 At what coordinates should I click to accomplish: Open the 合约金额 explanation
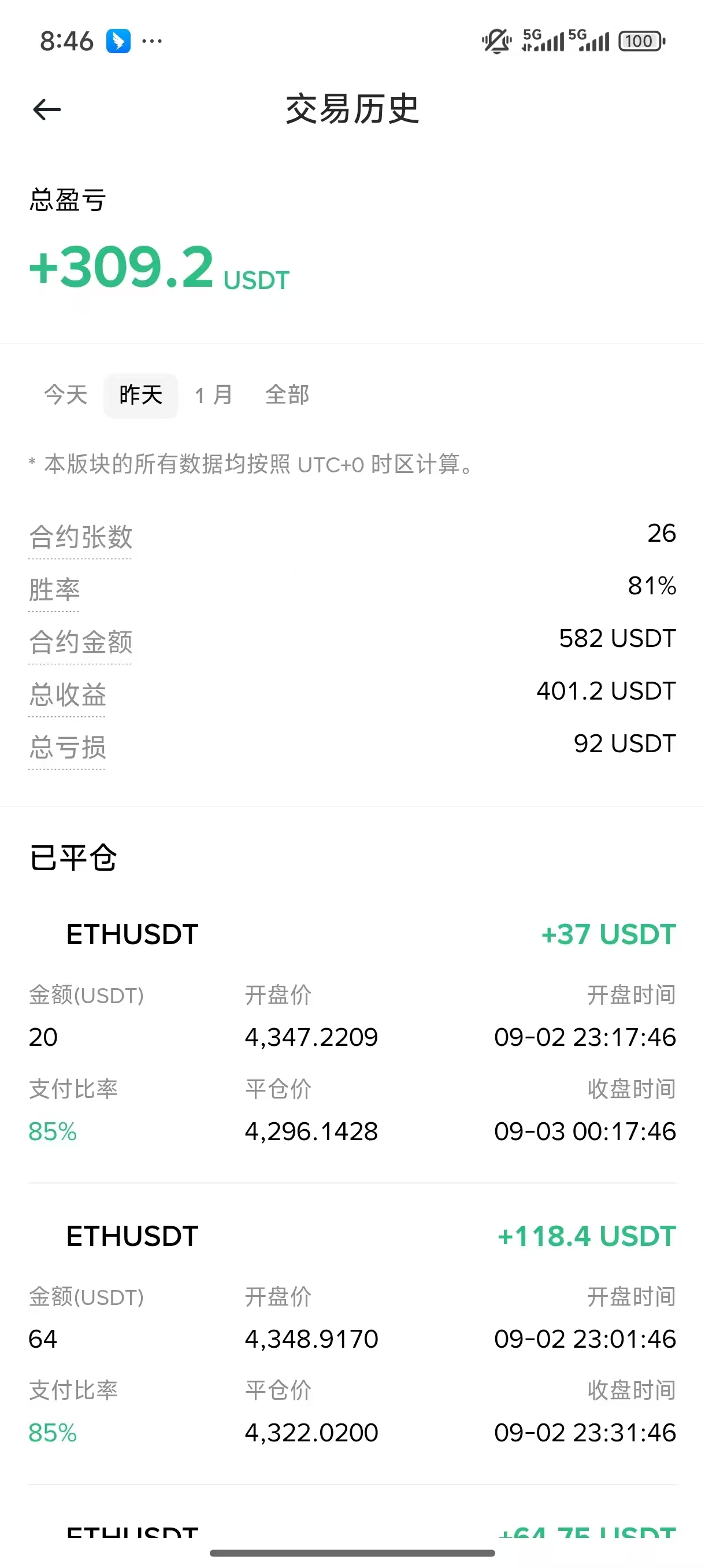tap(81, 642)
